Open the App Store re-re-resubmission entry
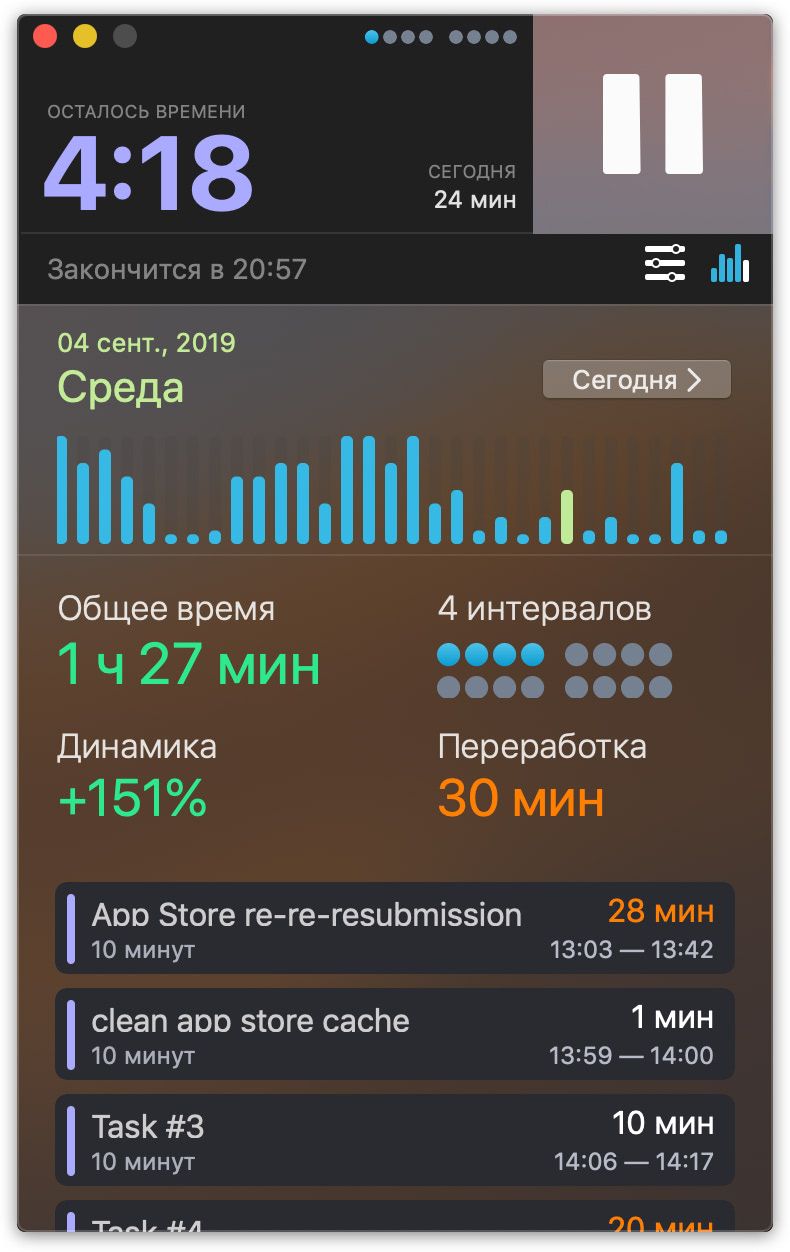This screenshot has height=1252, width=790. point(394,927)
